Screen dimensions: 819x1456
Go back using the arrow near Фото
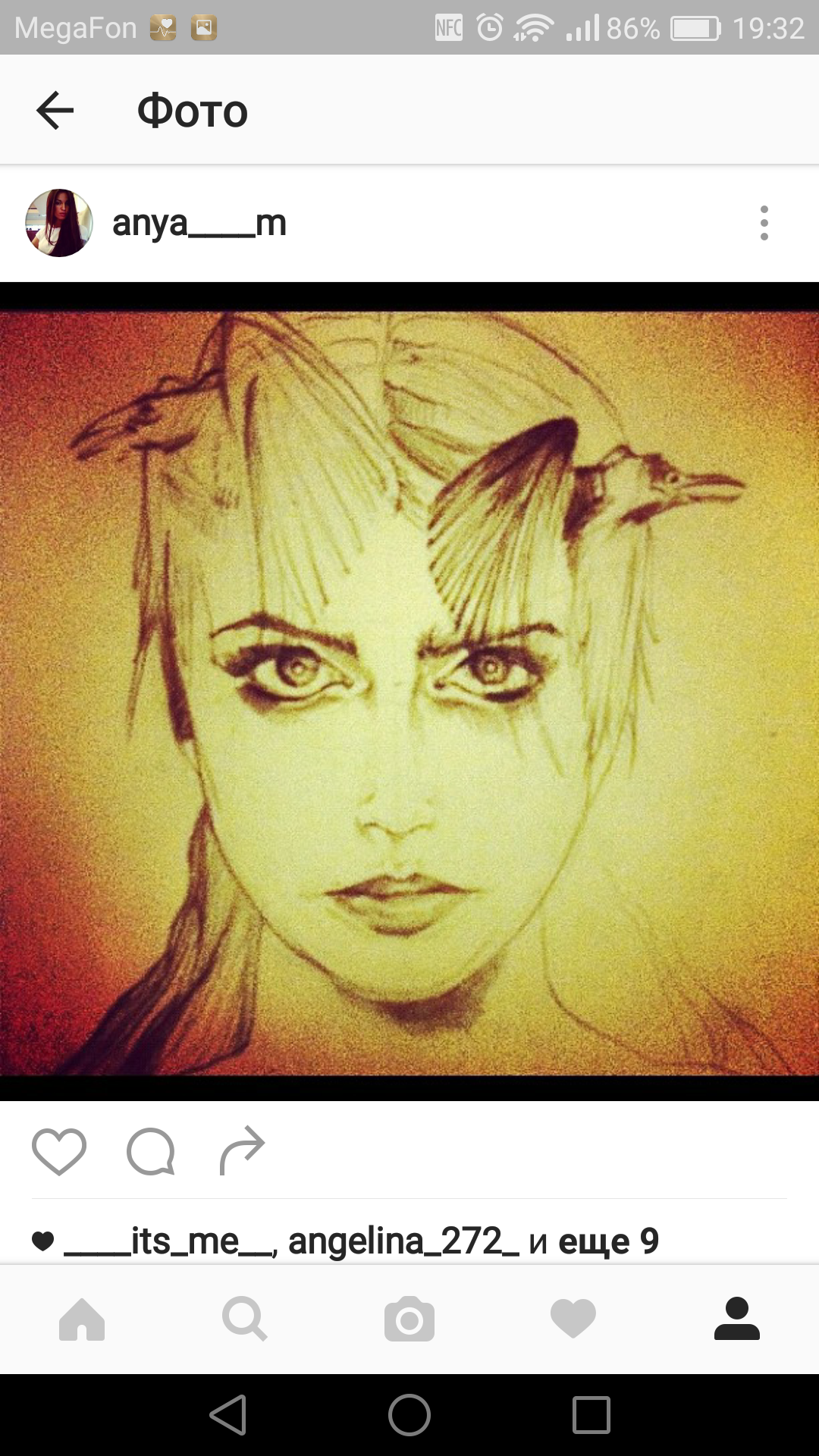(55, 111)
